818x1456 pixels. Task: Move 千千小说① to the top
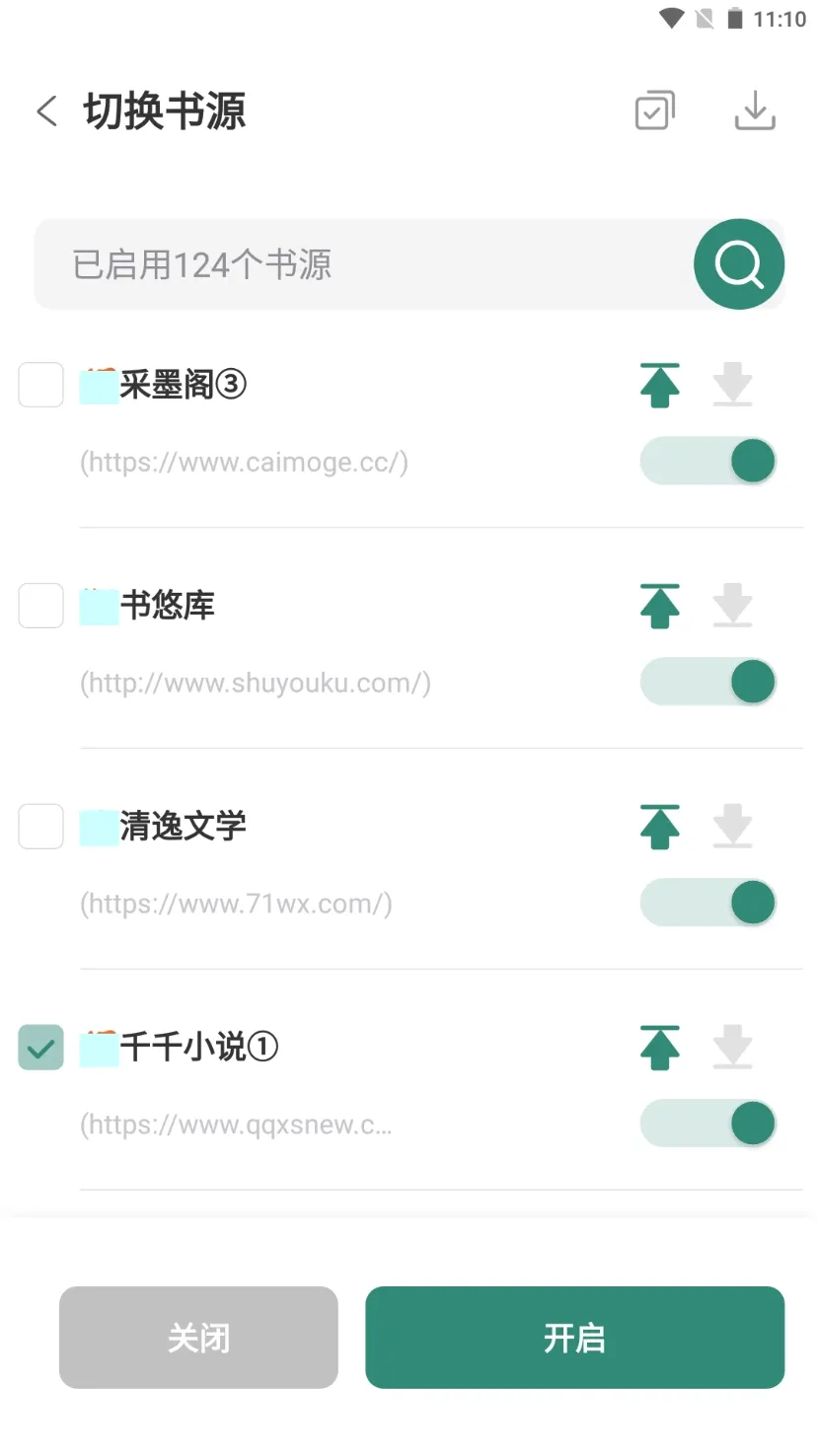[660, 1048]
